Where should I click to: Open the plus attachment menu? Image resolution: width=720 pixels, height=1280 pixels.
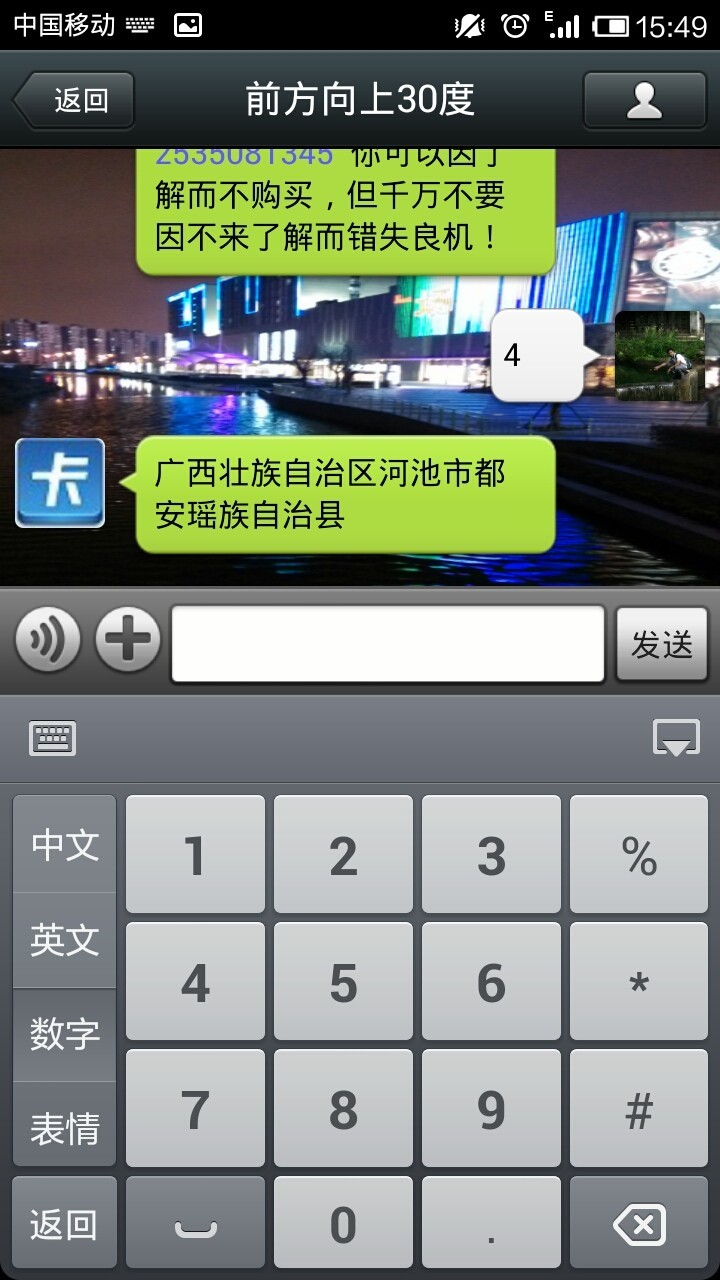[128, 639]
